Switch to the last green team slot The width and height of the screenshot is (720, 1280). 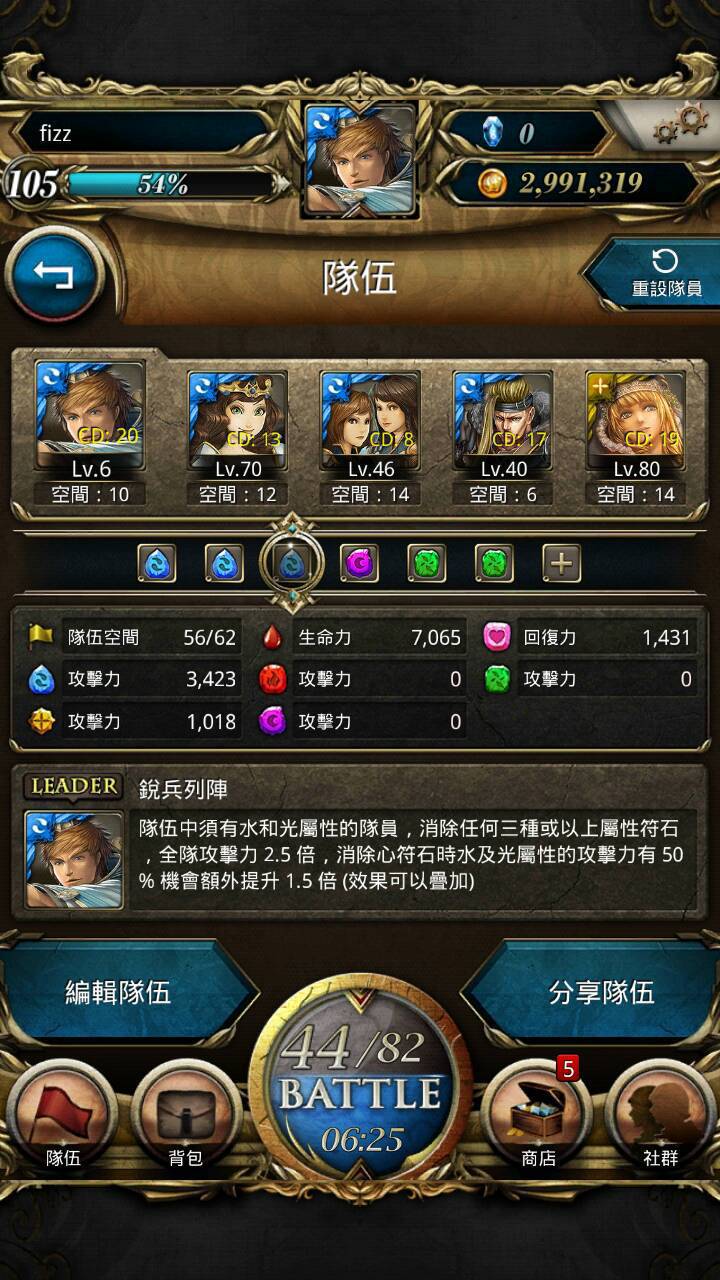(494, 564)
